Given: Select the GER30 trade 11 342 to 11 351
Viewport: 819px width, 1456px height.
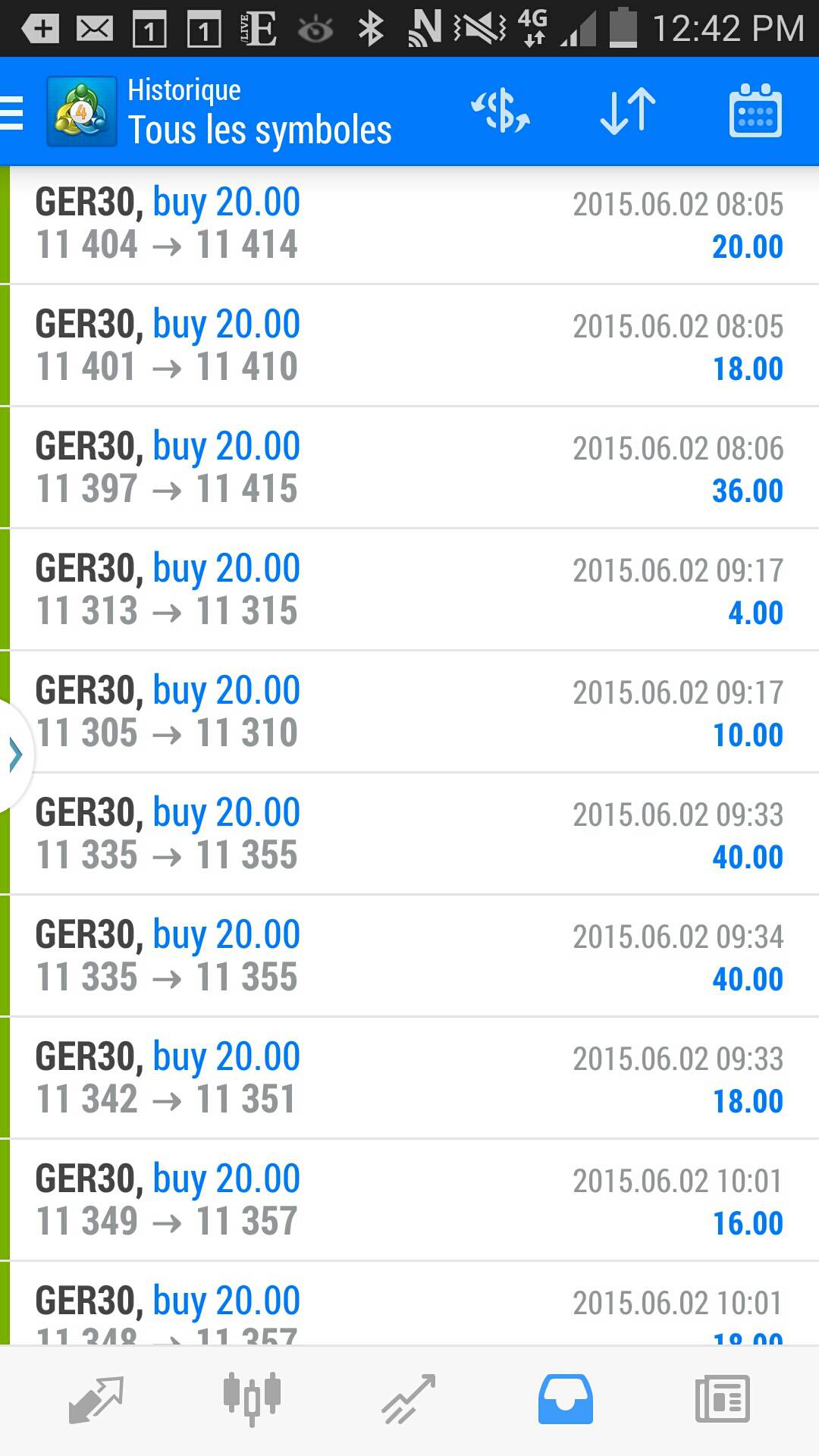Looking at the screenshot, I should pos(409,1078).
